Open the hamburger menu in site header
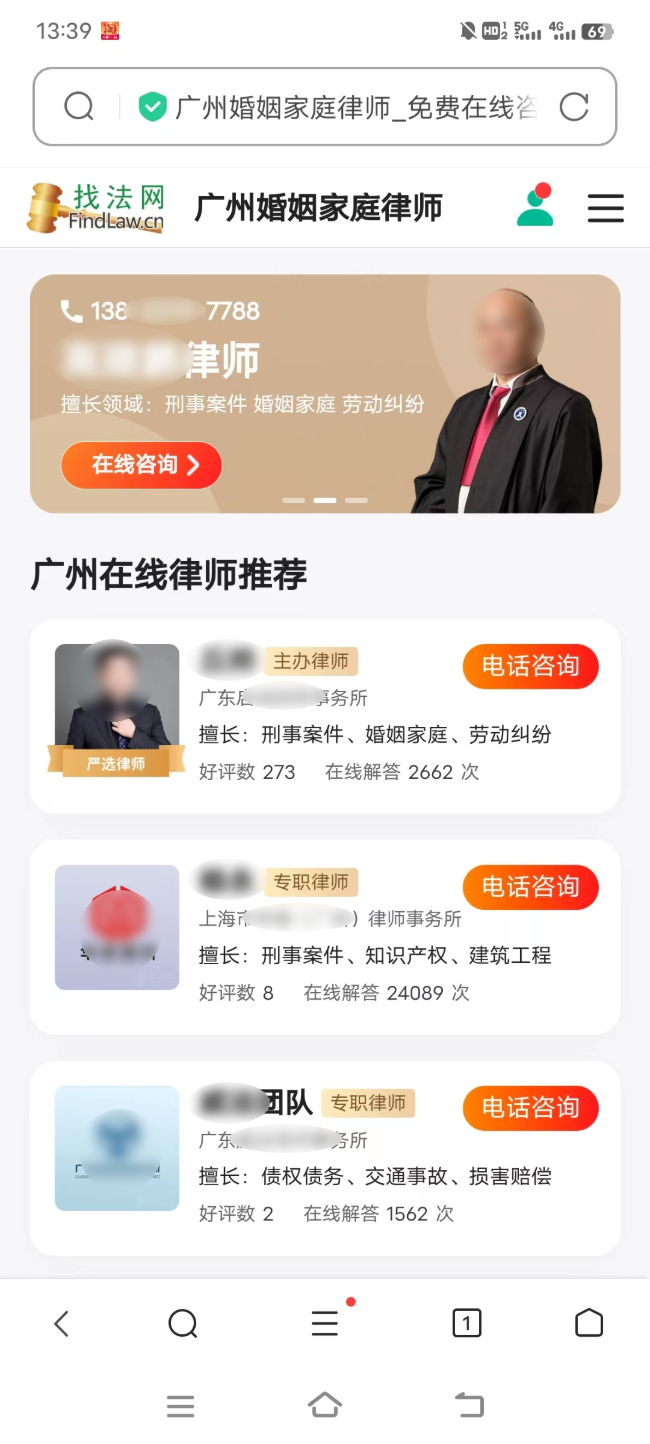Image resolution: width=650 pixels, height=1444 pixels. tap(605, 208)
